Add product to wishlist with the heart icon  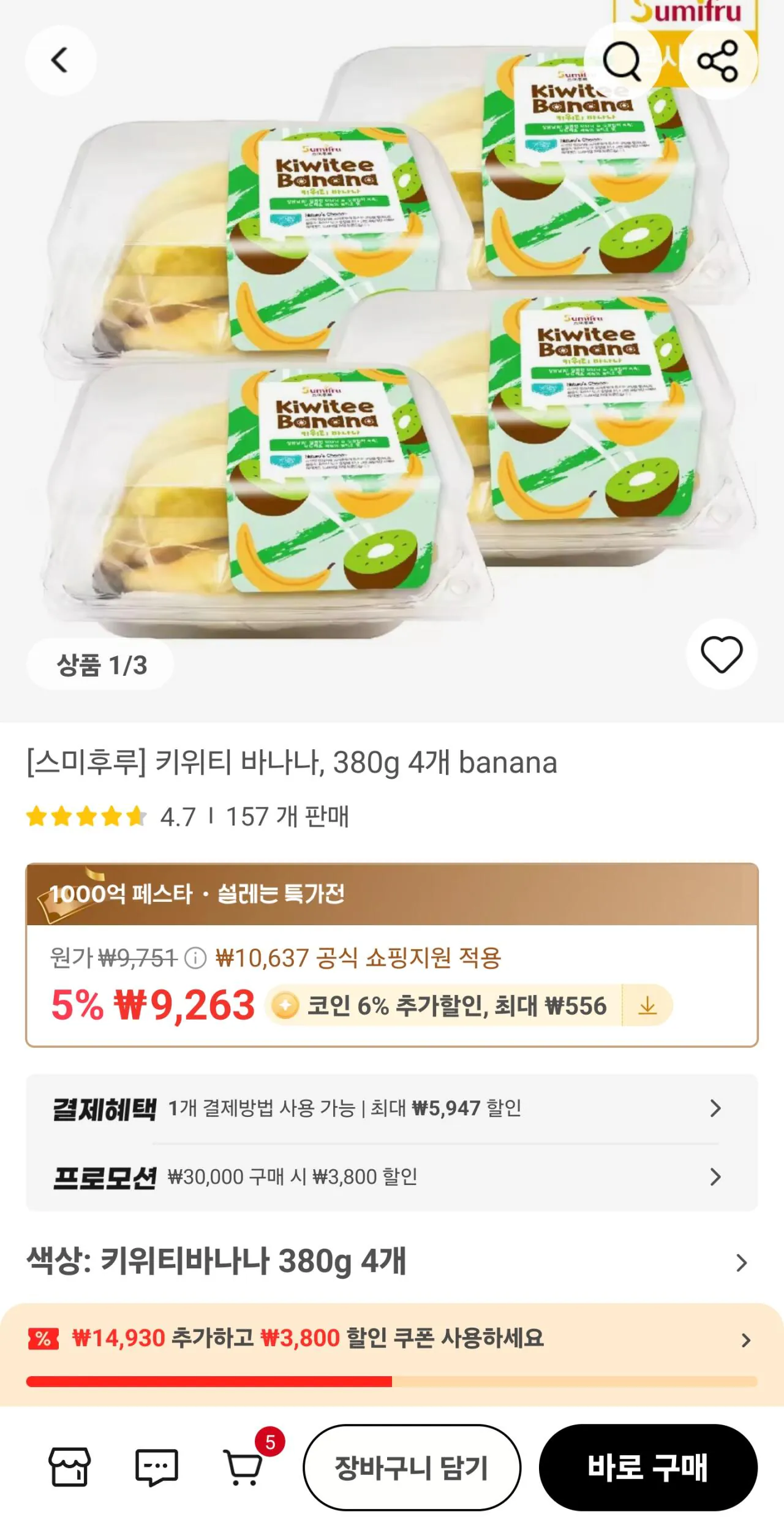click(720, 655)
